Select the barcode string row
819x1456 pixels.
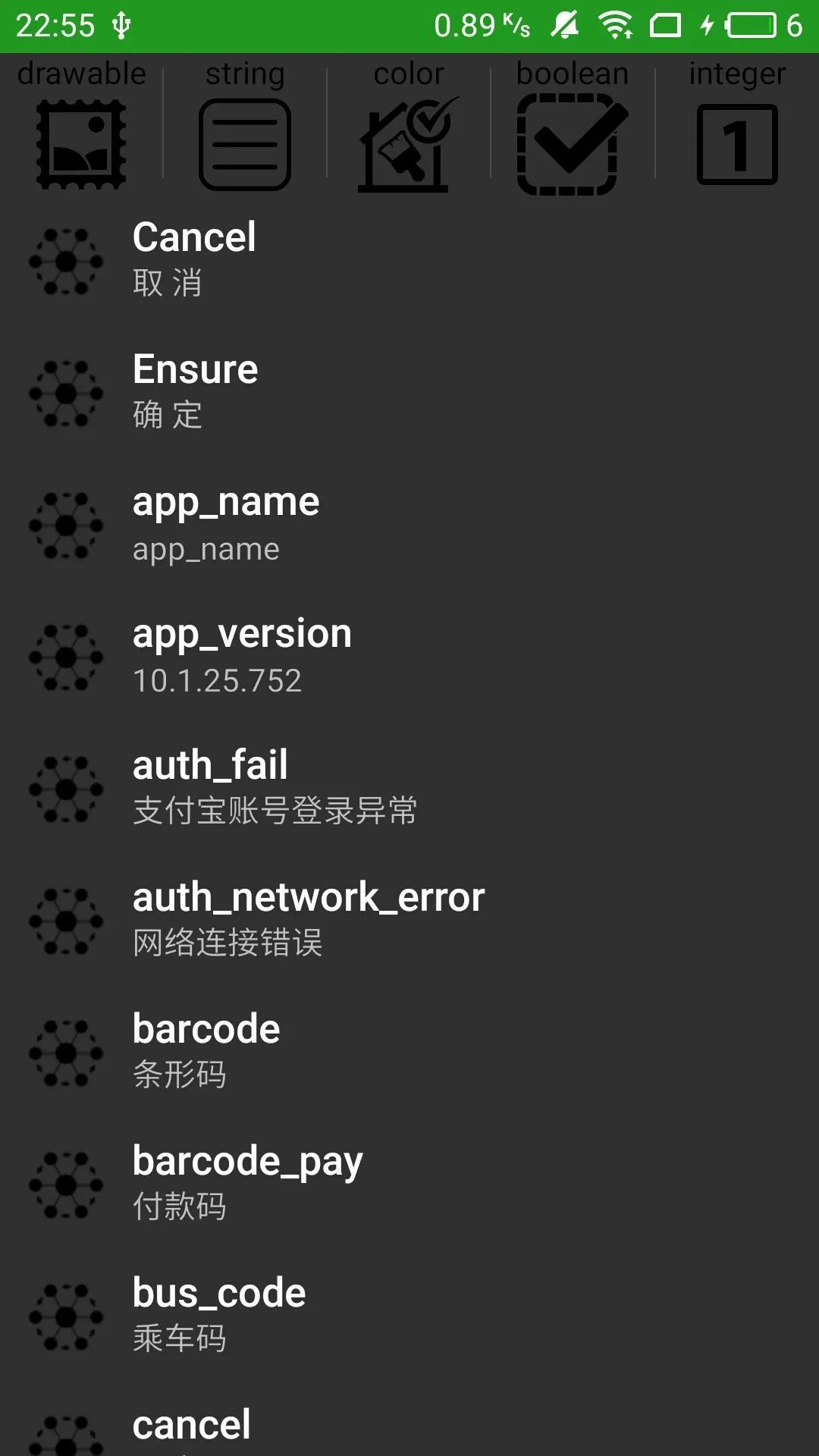(409, 1052)
